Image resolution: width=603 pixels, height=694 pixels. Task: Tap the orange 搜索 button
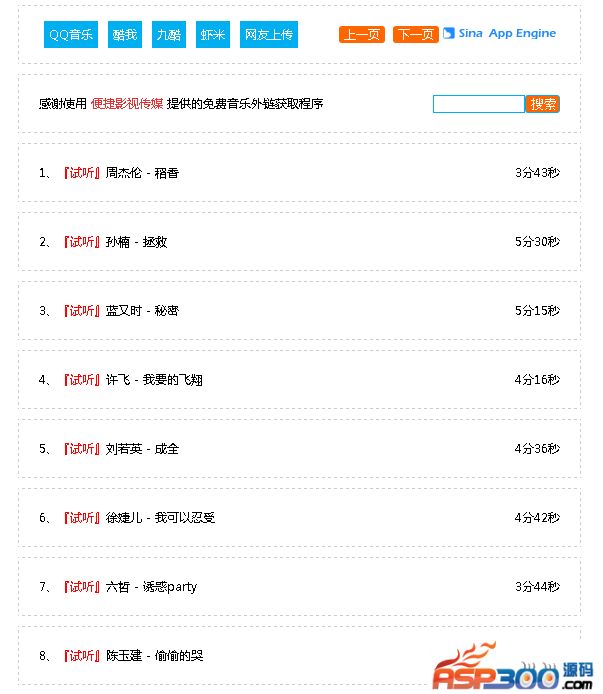tap(543, 104)
